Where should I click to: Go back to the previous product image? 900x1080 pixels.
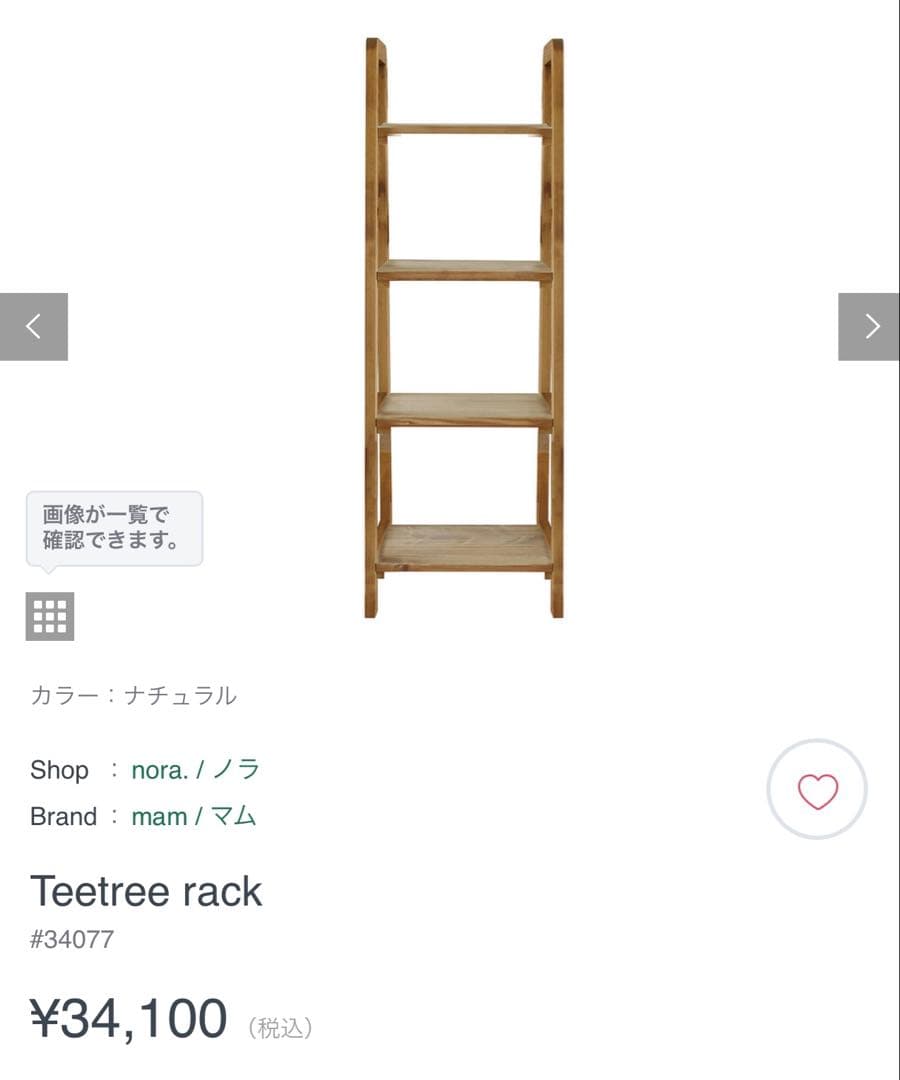(x=33, y=326)
